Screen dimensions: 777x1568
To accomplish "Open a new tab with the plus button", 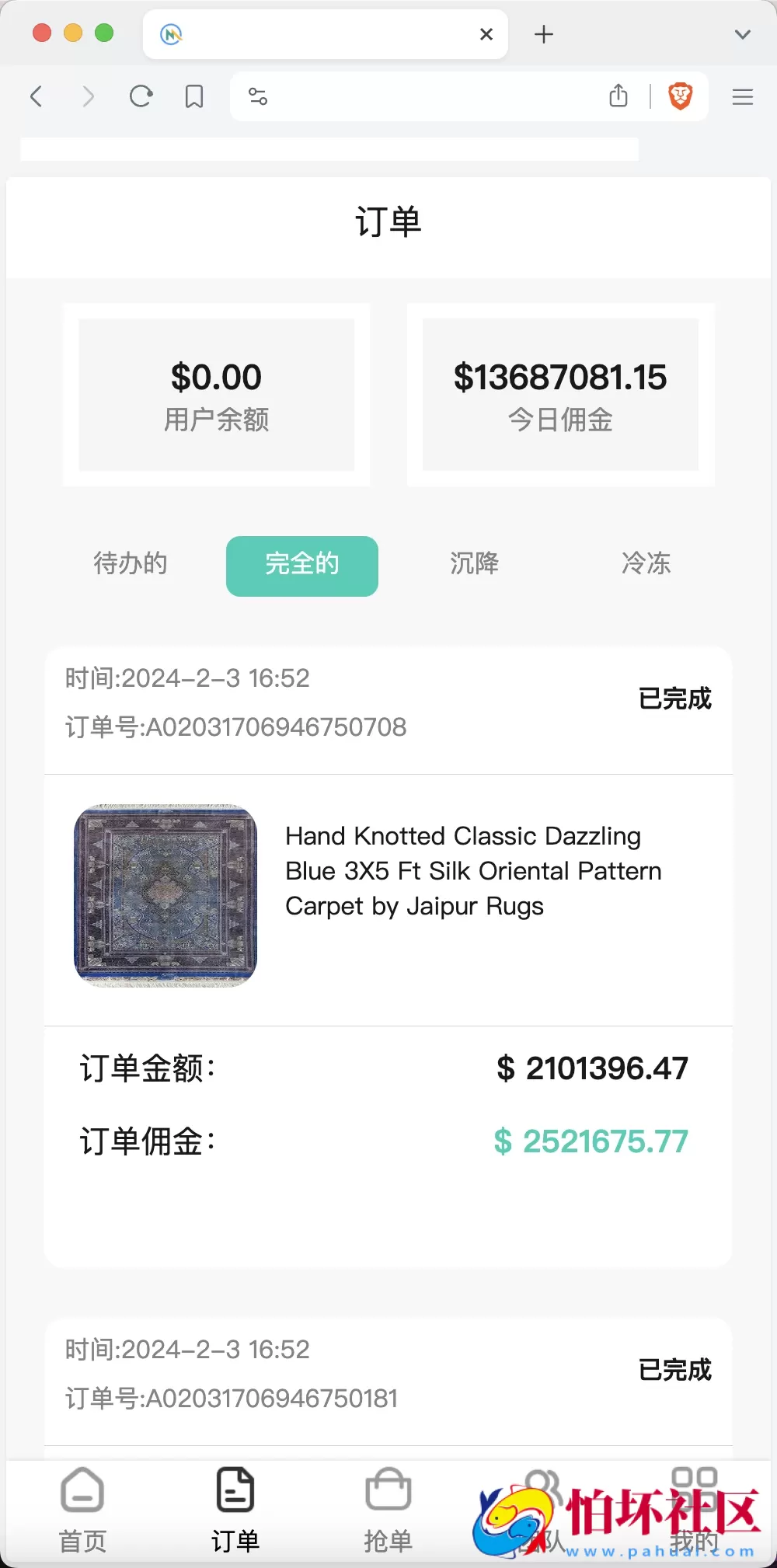I will coord(543,34).
